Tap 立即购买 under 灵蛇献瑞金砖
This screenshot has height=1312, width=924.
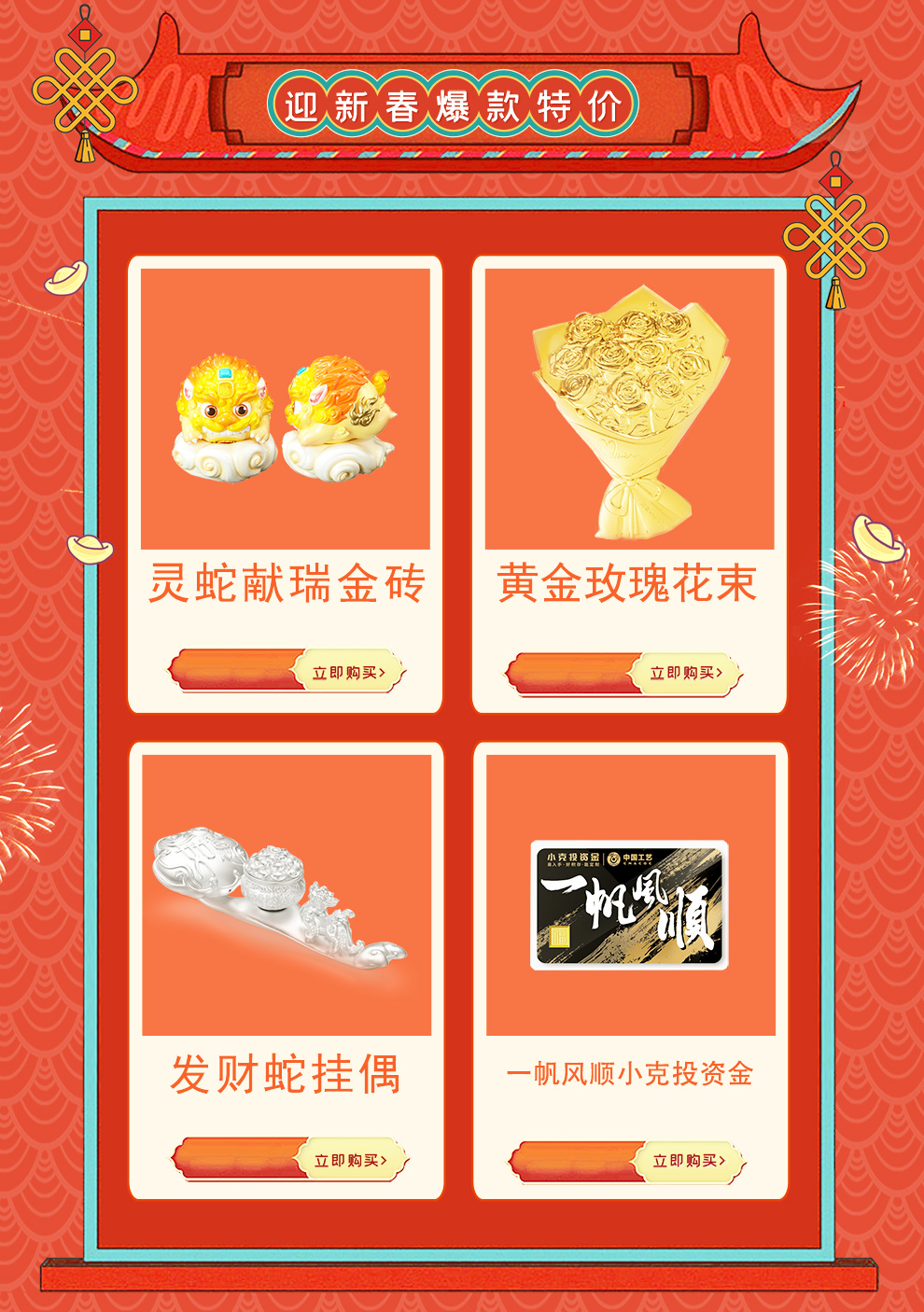[347, 672]
